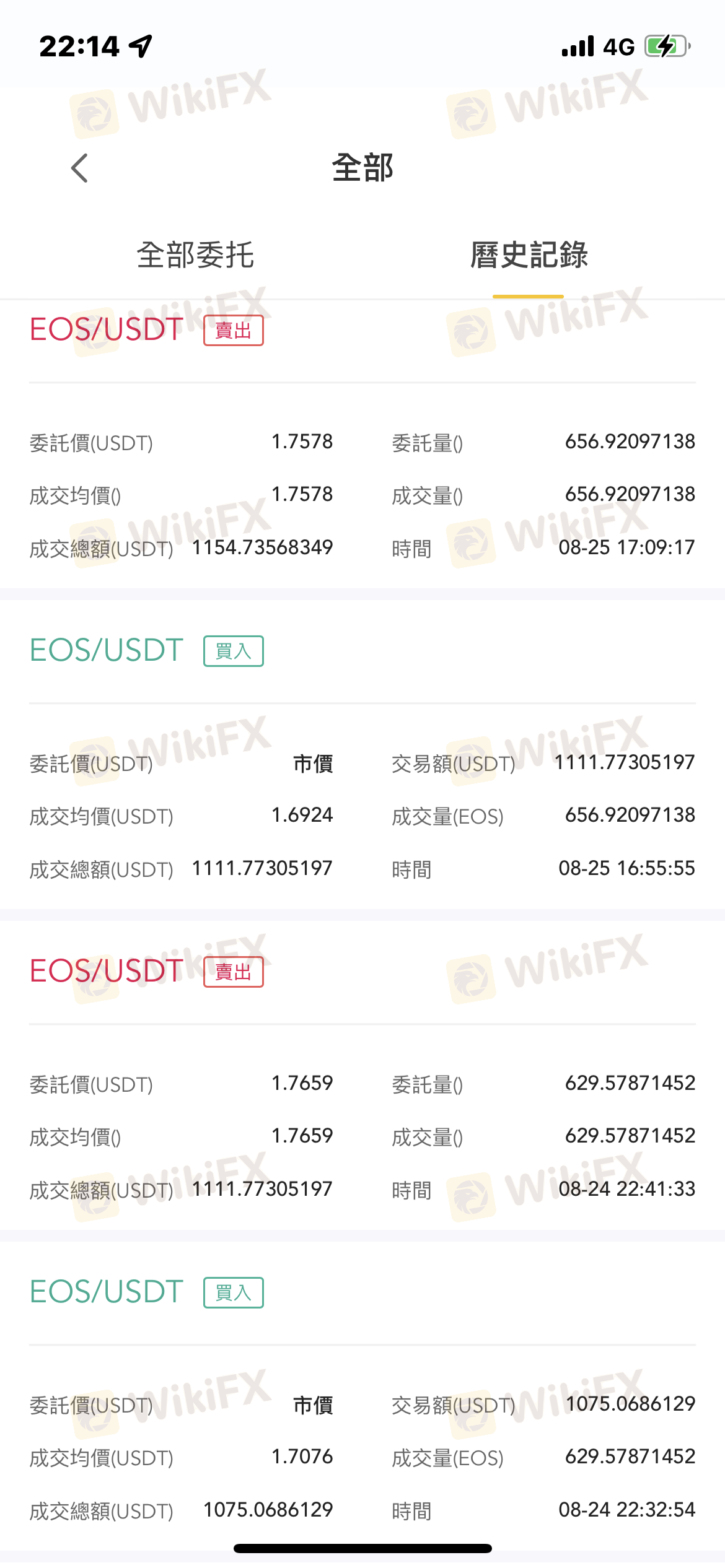Viewport: 725px width, 1568px height.
Task: Go back using the top-left arrow
Action: (x=80, y=168)
